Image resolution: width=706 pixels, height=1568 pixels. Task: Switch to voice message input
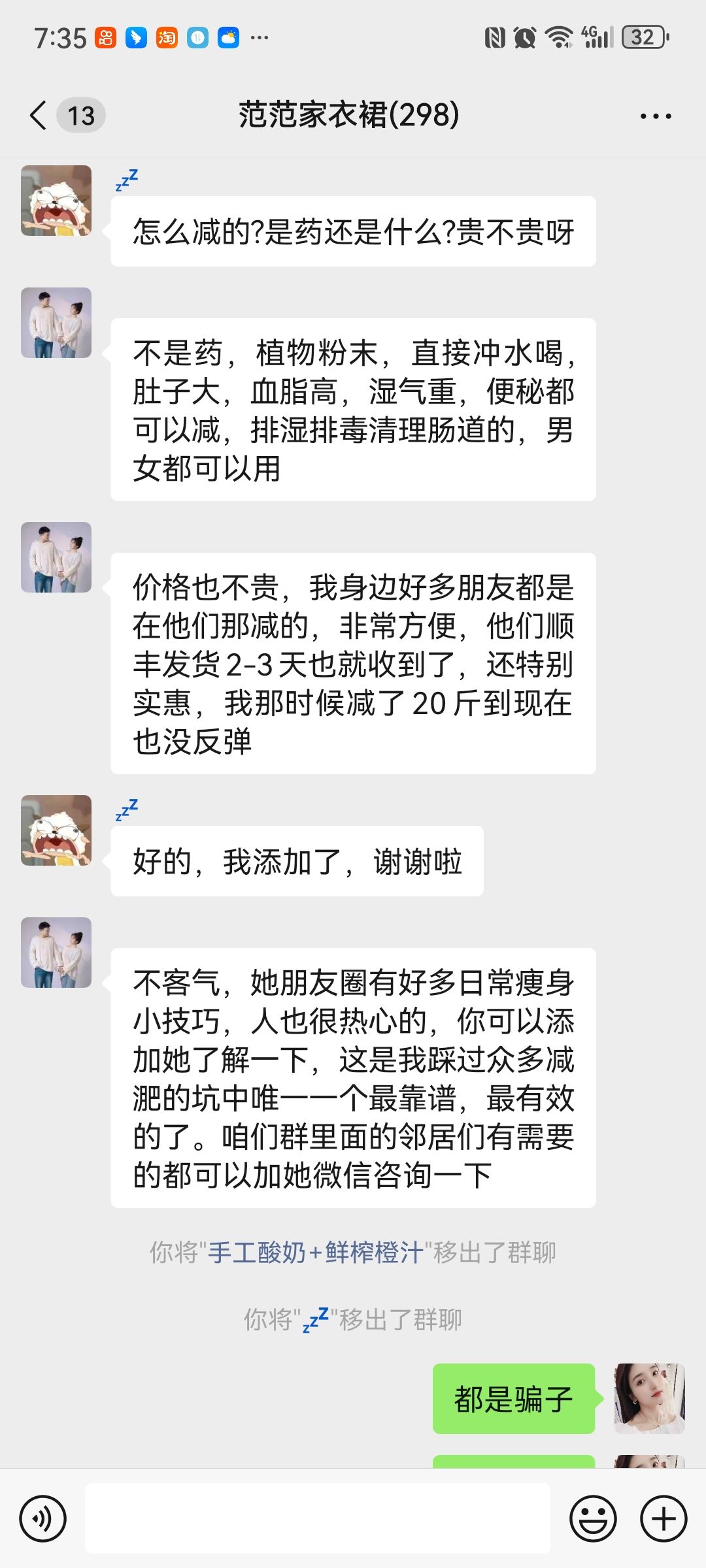coord(43,1518)
